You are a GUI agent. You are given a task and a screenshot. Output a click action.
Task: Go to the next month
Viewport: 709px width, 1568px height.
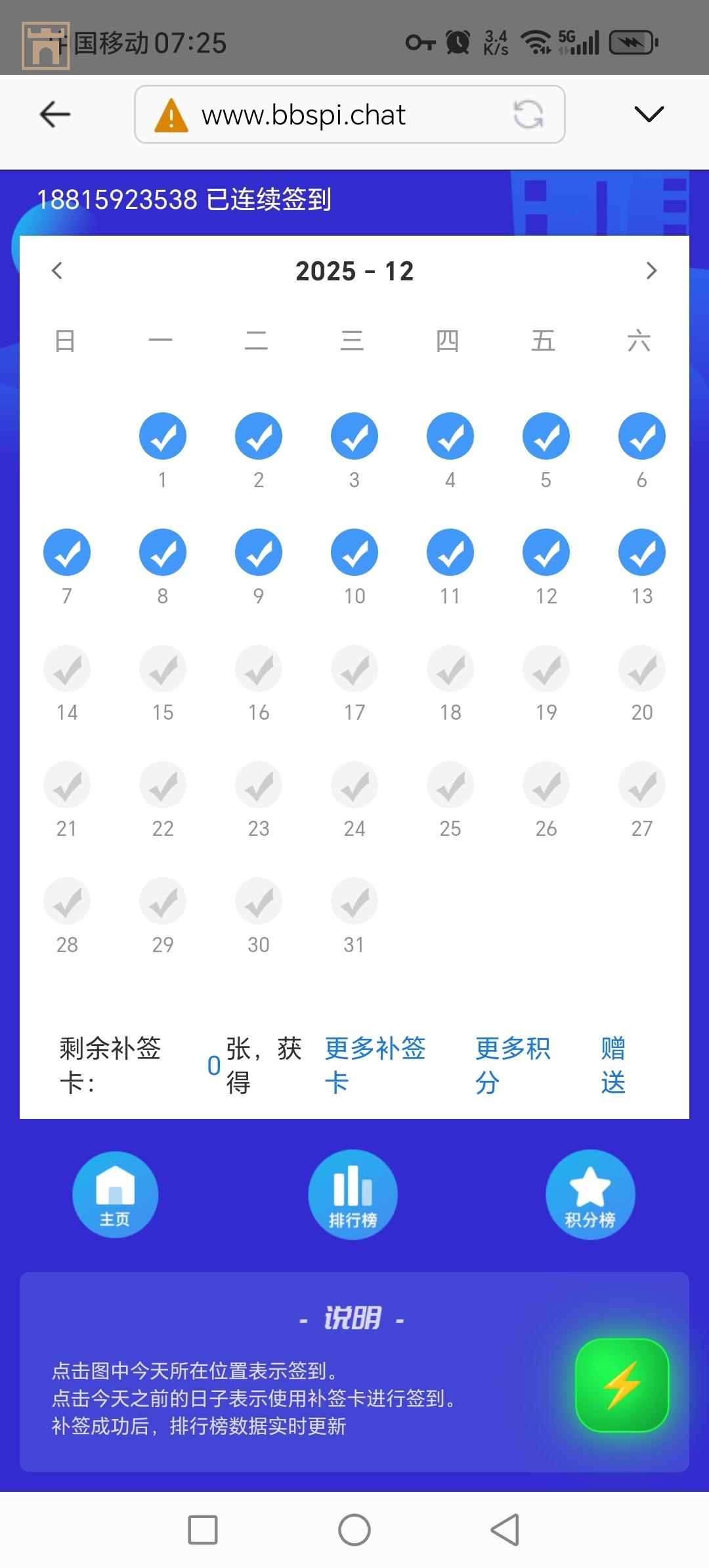[x=651, y=270]
